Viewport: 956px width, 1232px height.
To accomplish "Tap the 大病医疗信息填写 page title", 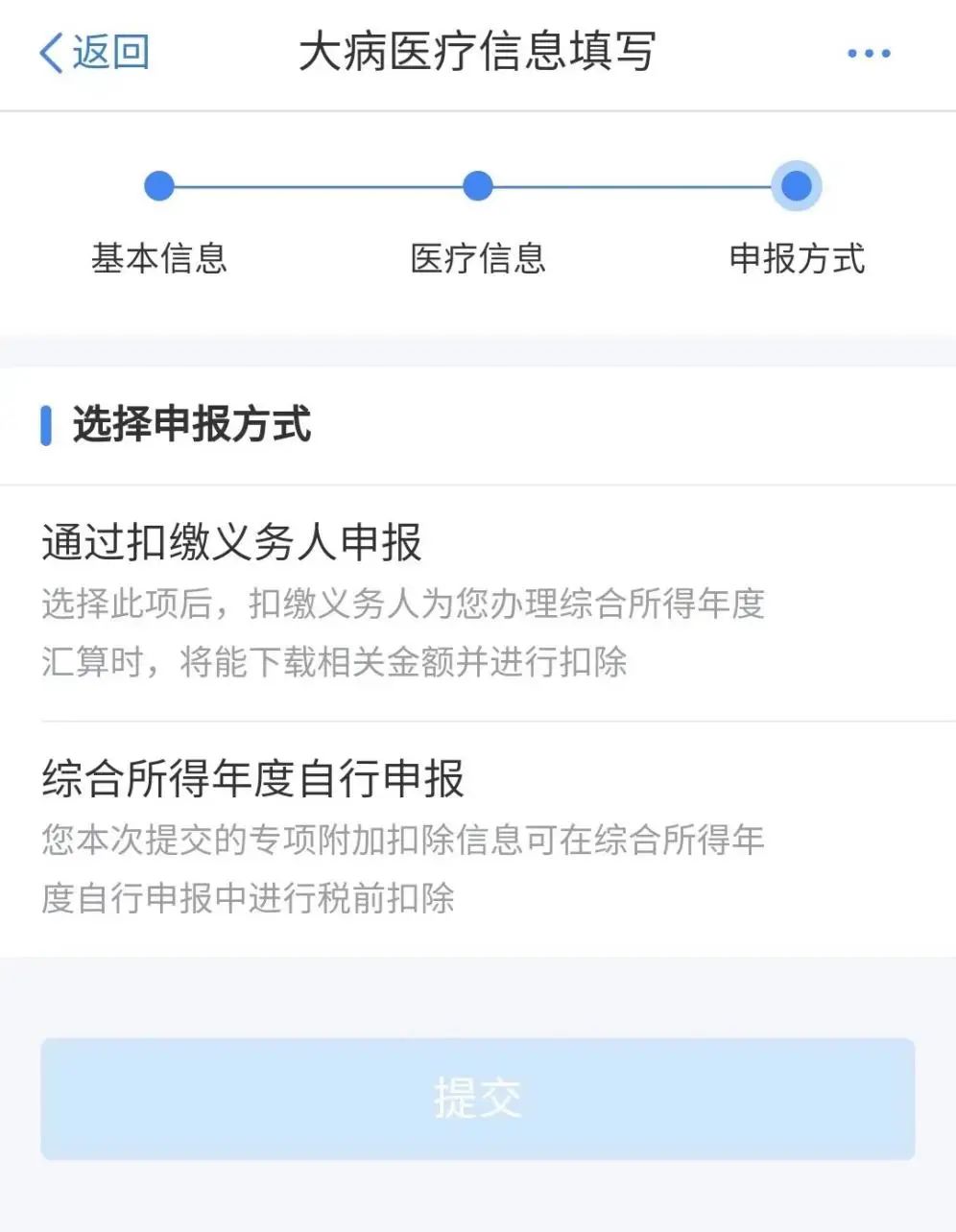I will click(477, 53).
